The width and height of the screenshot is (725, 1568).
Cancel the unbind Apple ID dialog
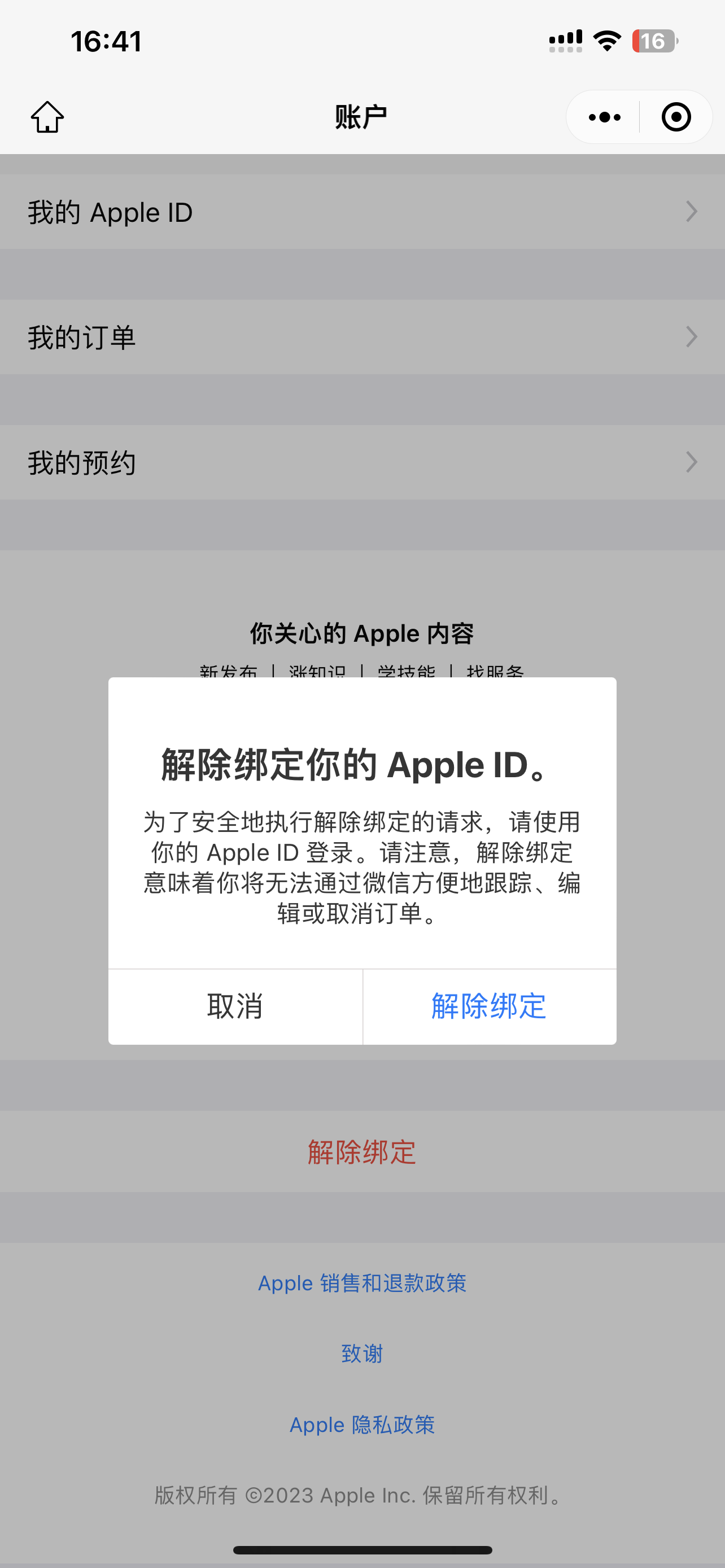click(x=235, y=1006)
